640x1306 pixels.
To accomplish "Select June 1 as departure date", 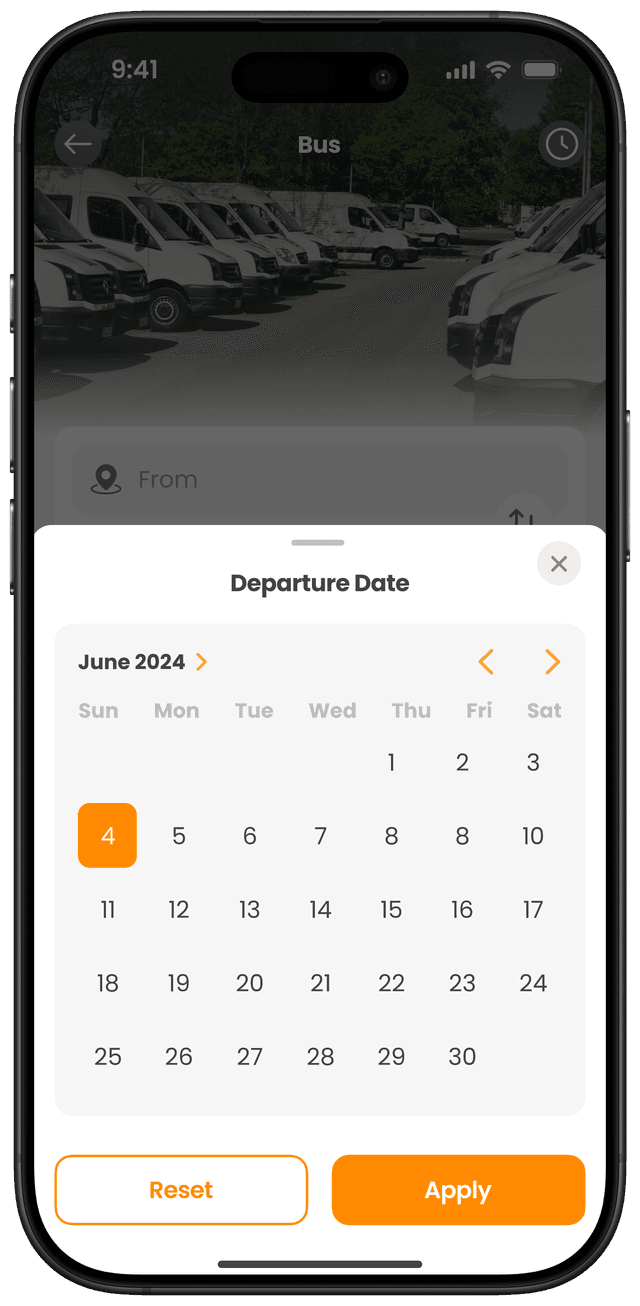I will click(x=391, y=763).
